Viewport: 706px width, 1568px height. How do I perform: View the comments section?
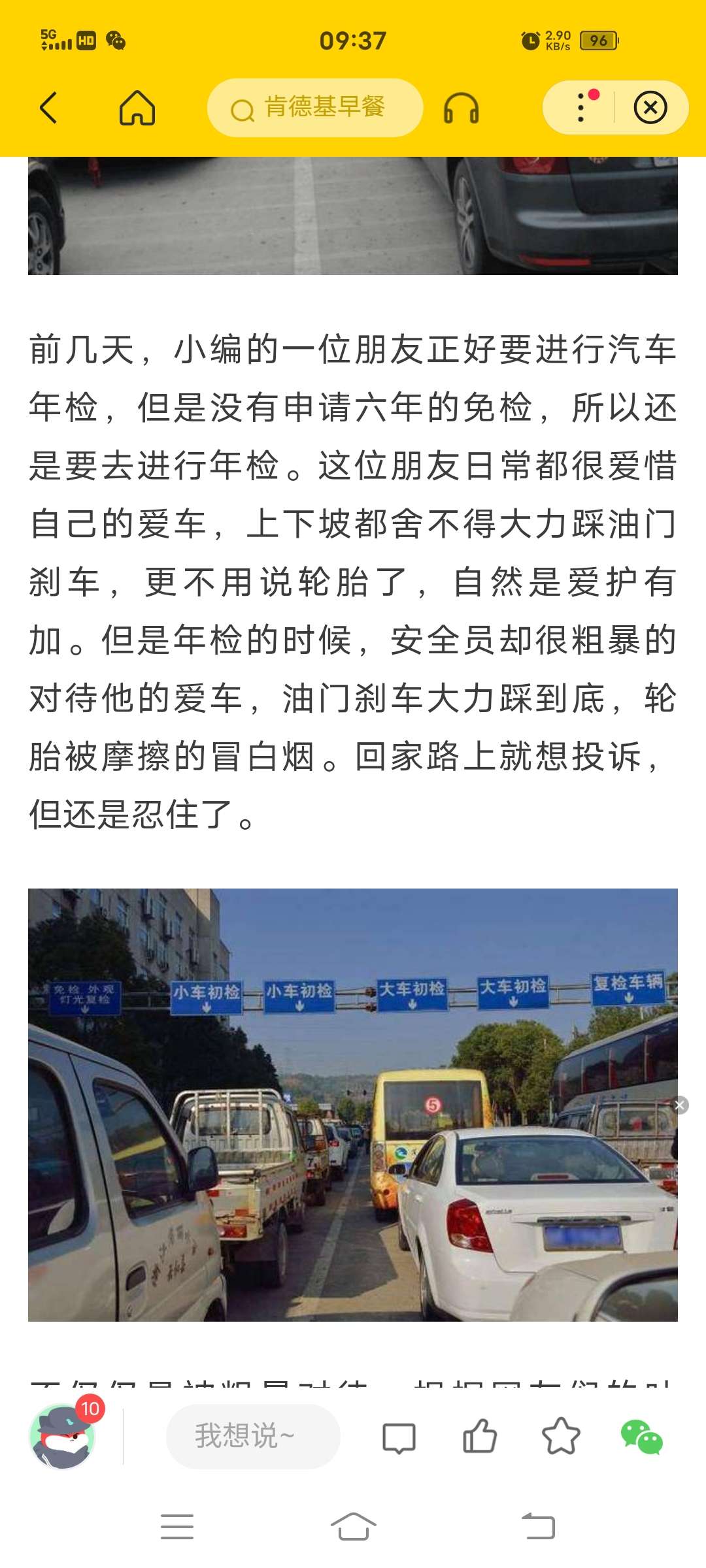399,1437
